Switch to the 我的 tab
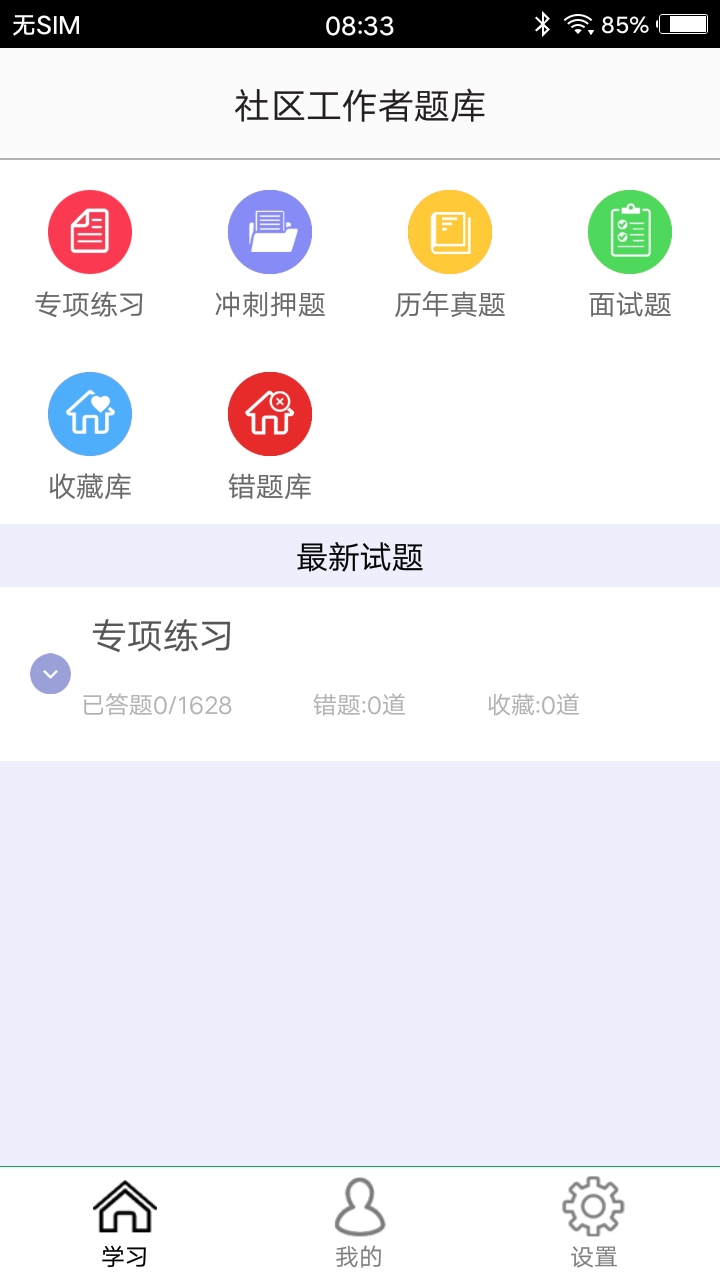The height and width of the screenshot is (1280, 720). tap(360, 1220)
